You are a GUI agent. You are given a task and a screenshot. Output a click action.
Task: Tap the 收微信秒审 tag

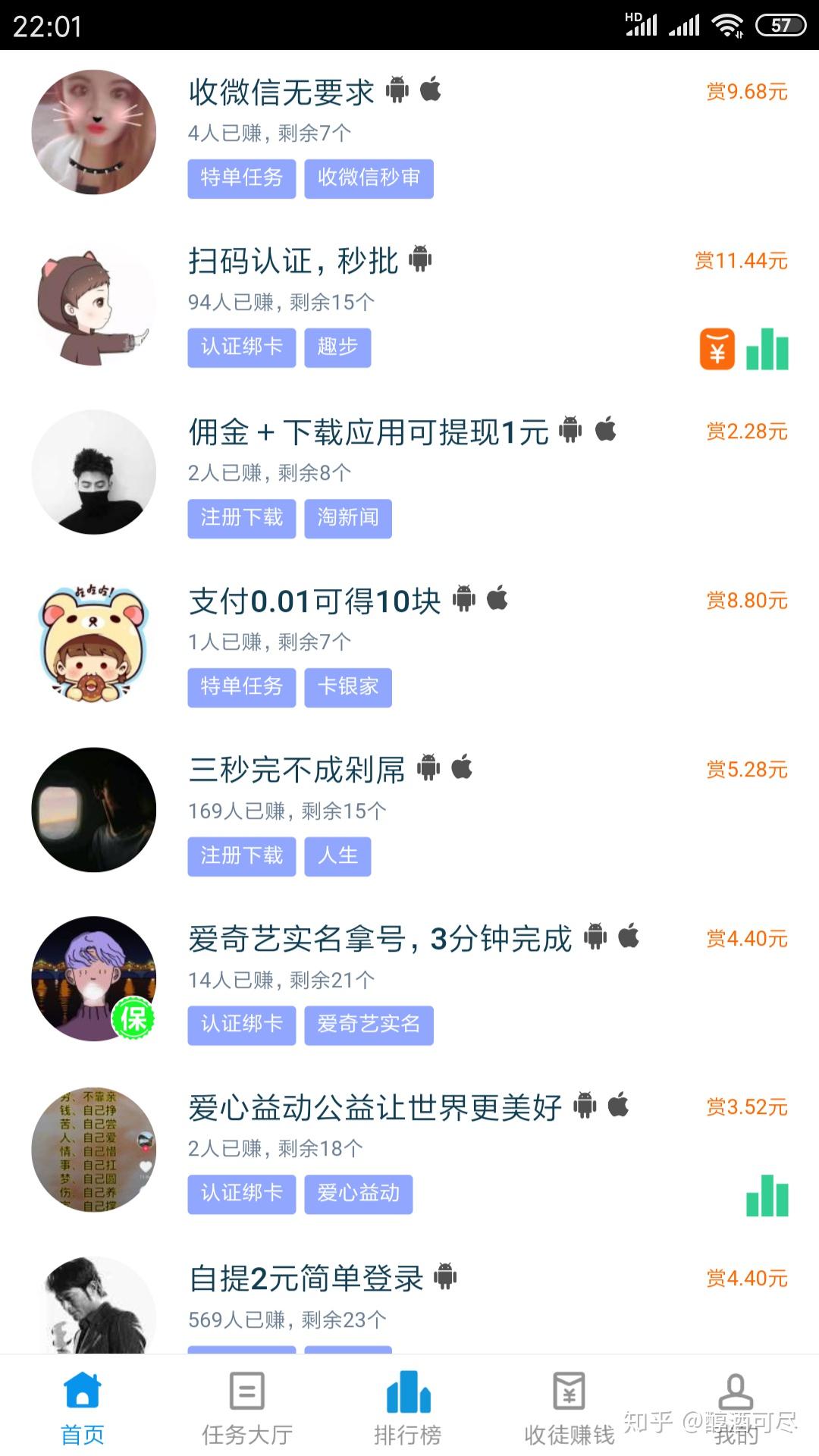pyautogui.click(x=369, y=178)
